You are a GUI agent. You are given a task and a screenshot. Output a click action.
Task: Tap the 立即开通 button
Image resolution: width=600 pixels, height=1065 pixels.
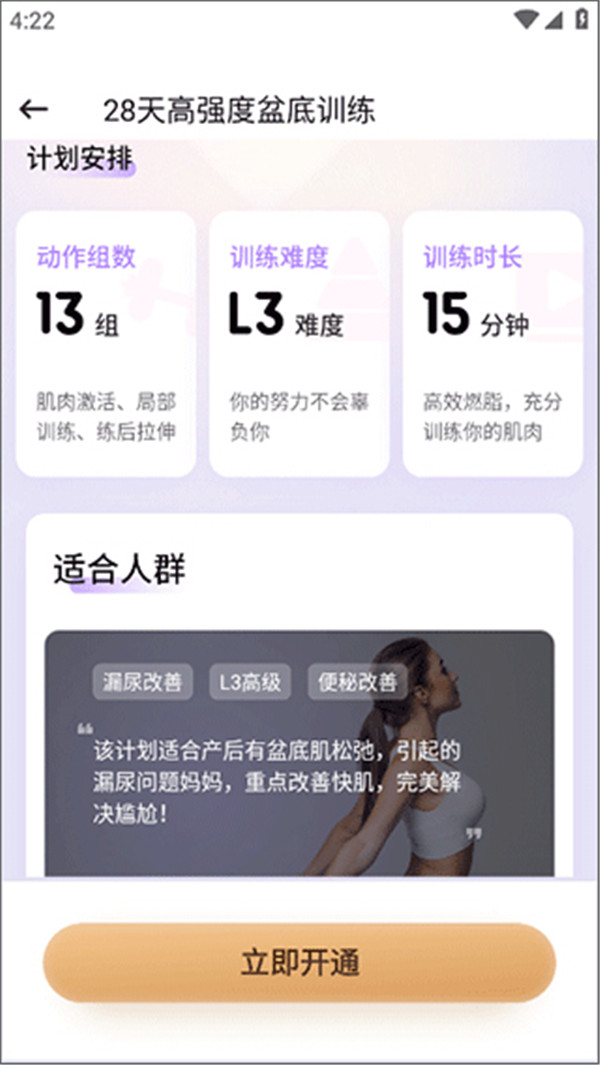pyautogui.click(x=299, y=962)
